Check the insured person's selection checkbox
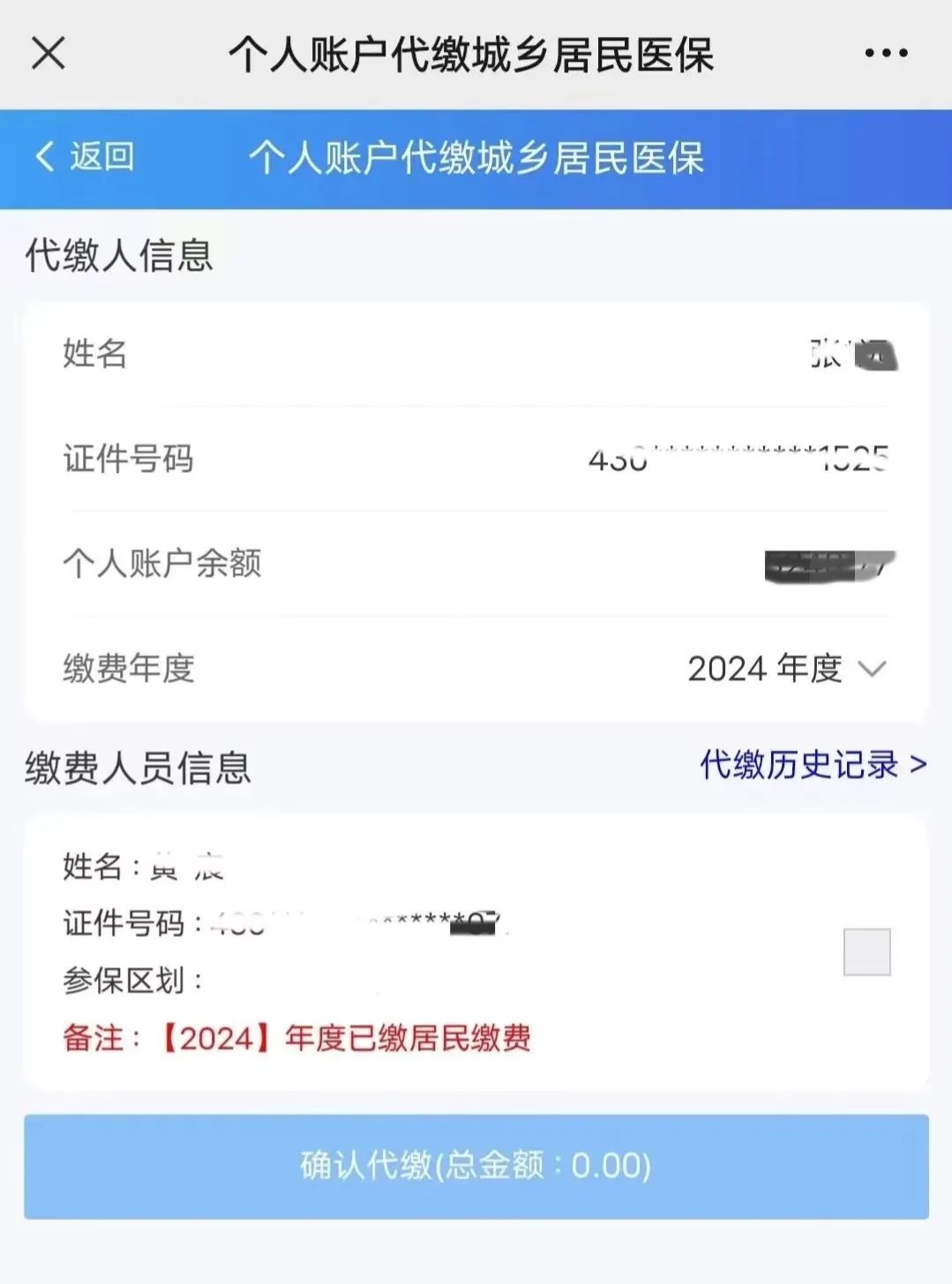This screenshot has height=1284, width=952. point(866,951)
